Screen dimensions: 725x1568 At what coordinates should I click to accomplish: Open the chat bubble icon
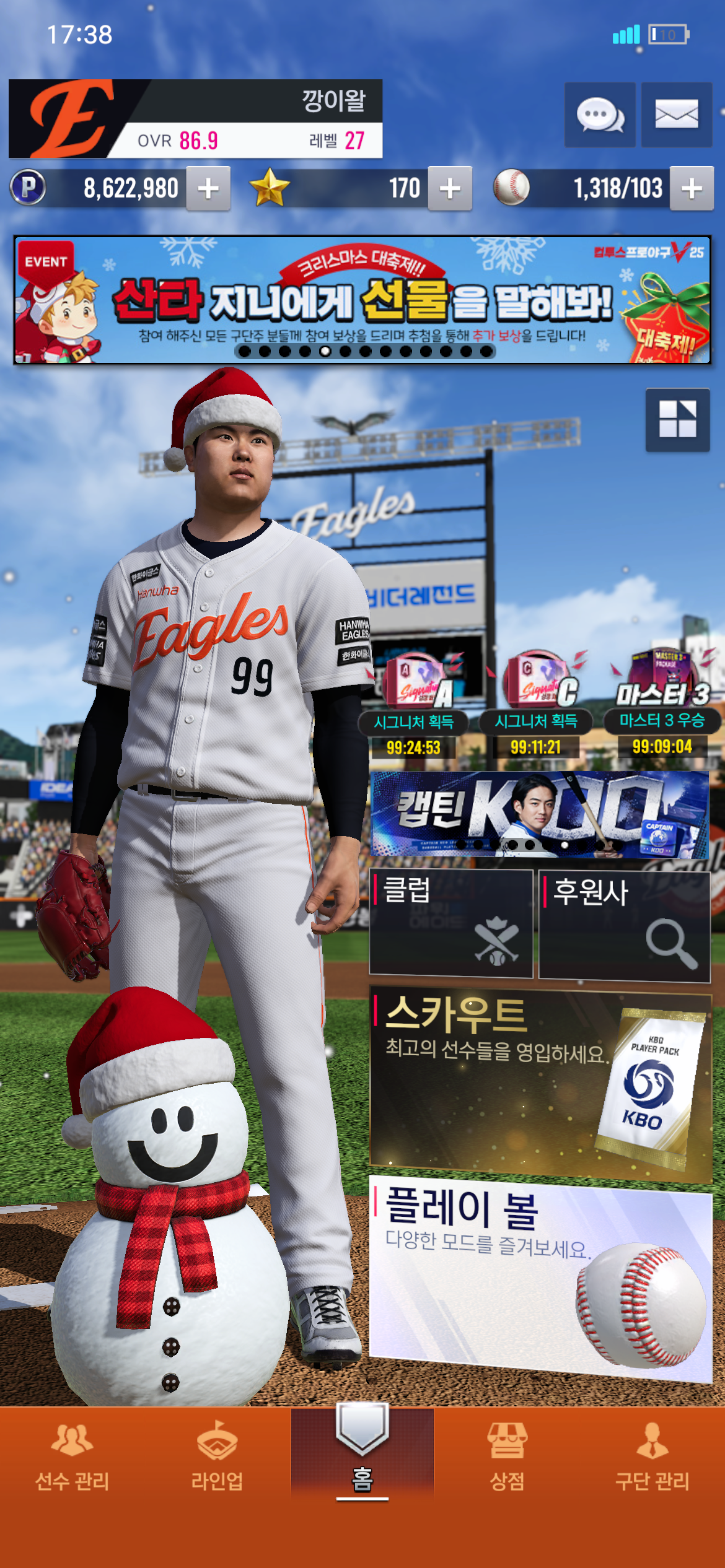(599, 115)
